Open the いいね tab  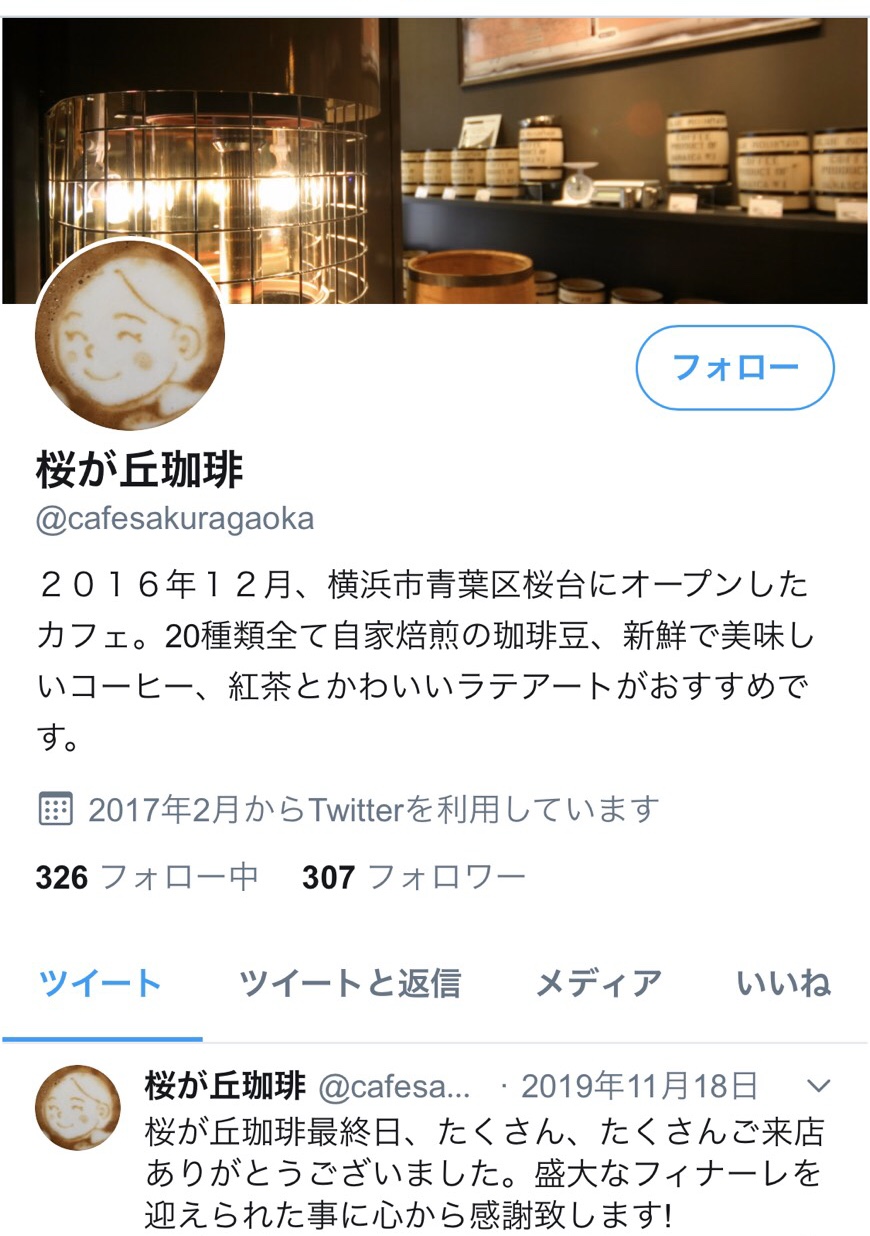pyautogui.click(x=783, y=983)
